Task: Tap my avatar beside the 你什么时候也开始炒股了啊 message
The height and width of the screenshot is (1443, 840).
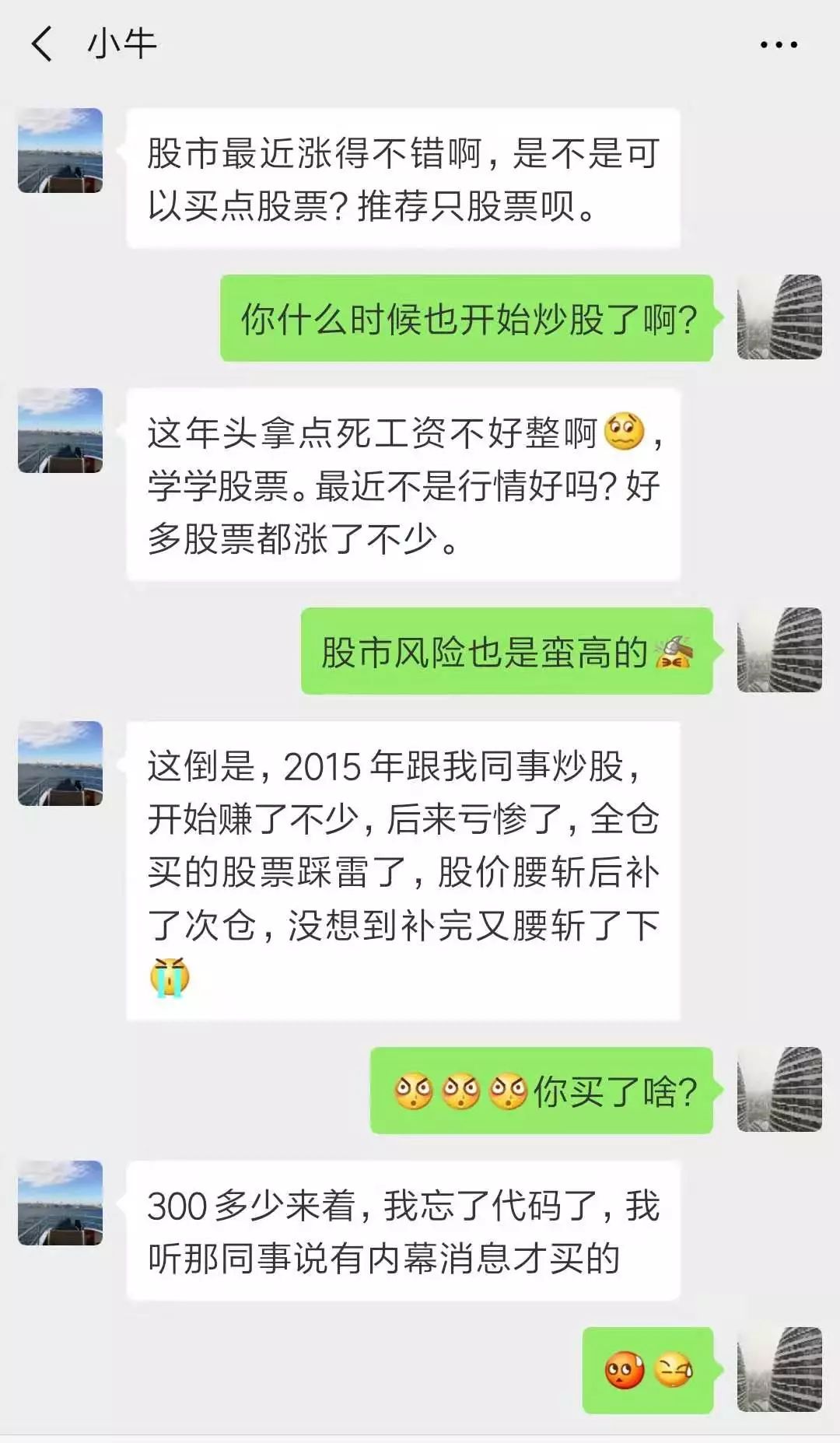Action: 779,317
